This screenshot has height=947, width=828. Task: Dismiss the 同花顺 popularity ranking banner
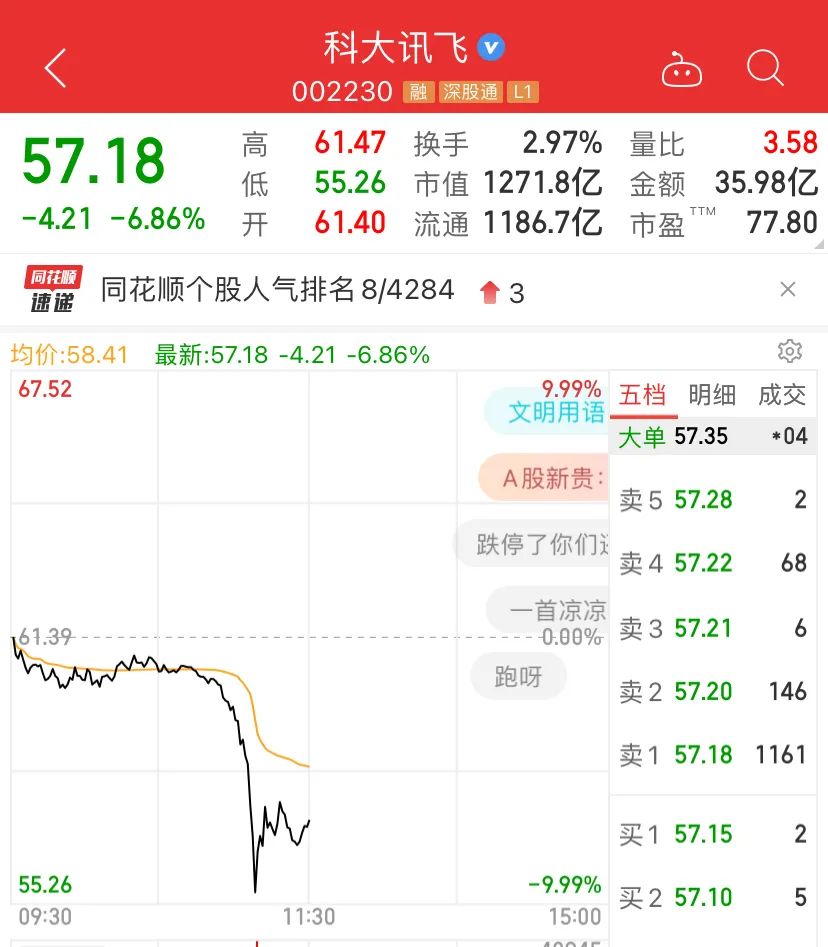(788, 290)
